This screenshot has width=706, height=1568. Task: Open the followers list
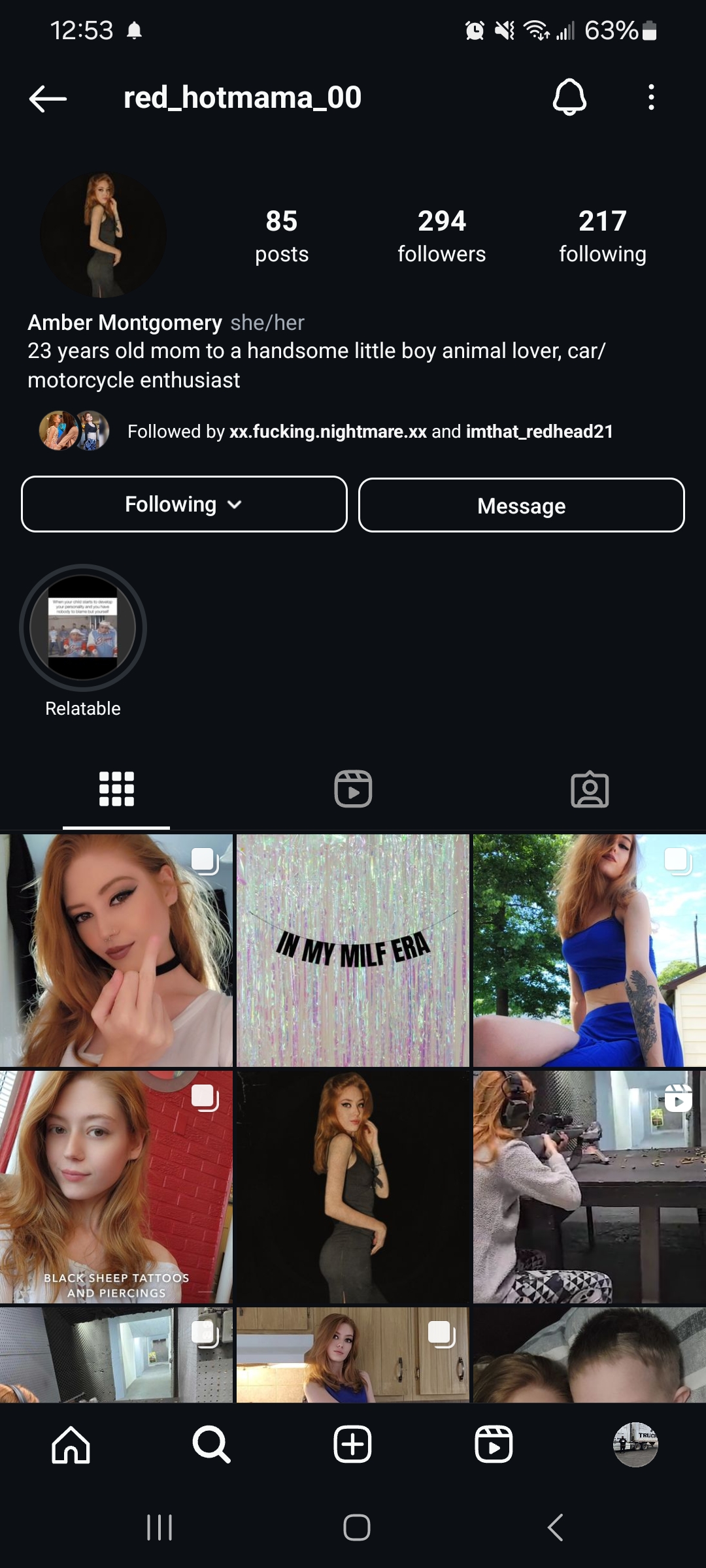click(442, 236)
